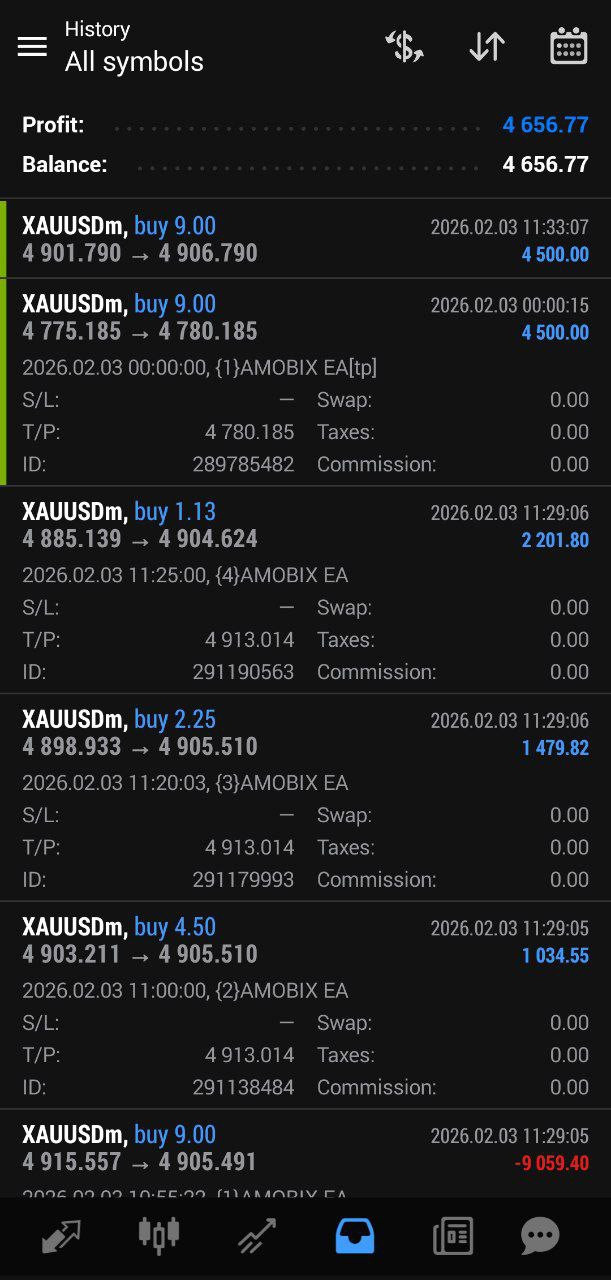
Task: Switch to the candlestick Charts tab
Action: coord(158,1236)
